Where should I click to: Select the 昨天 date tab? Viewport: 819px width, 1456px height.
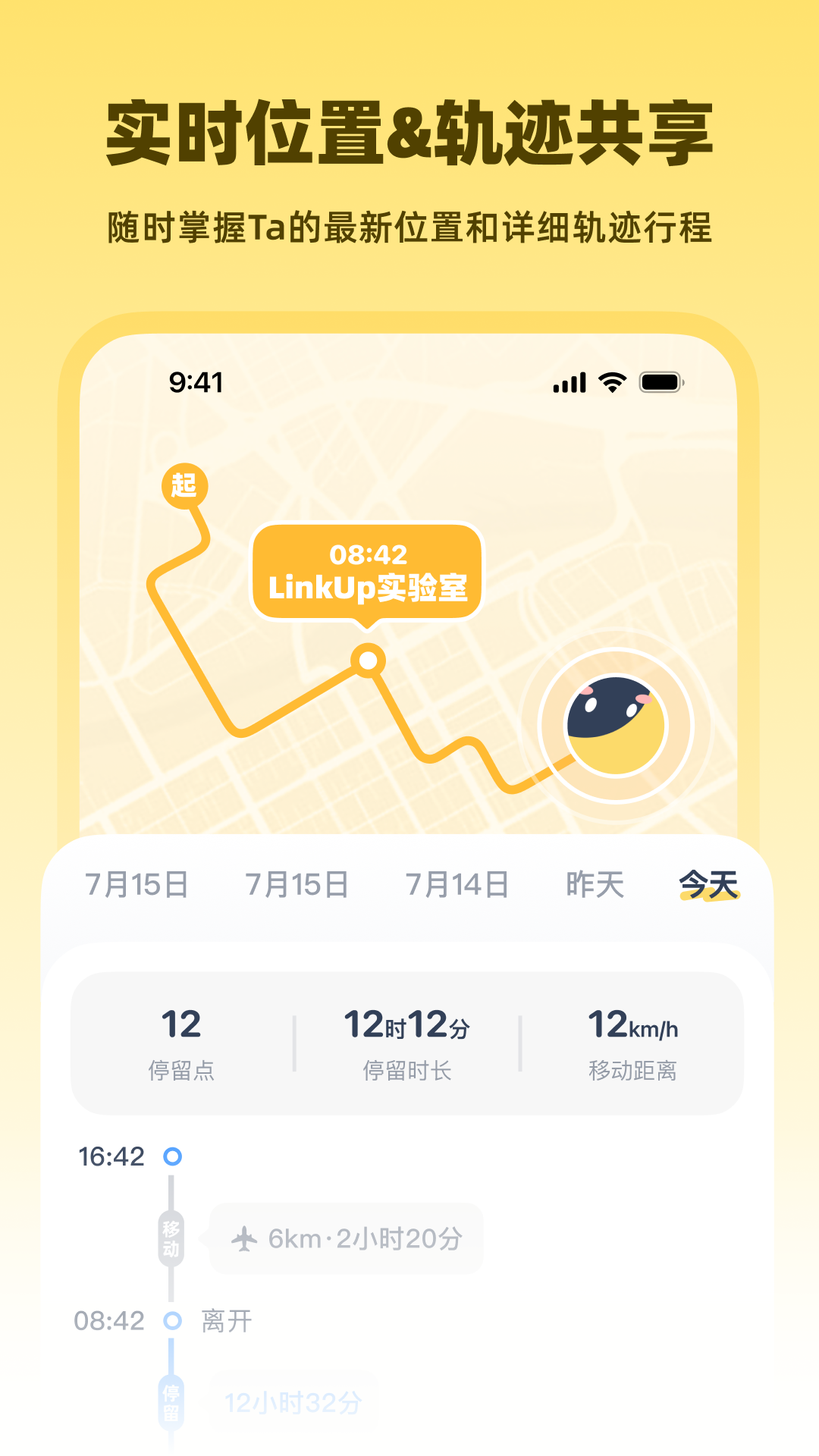click(595, 883)
